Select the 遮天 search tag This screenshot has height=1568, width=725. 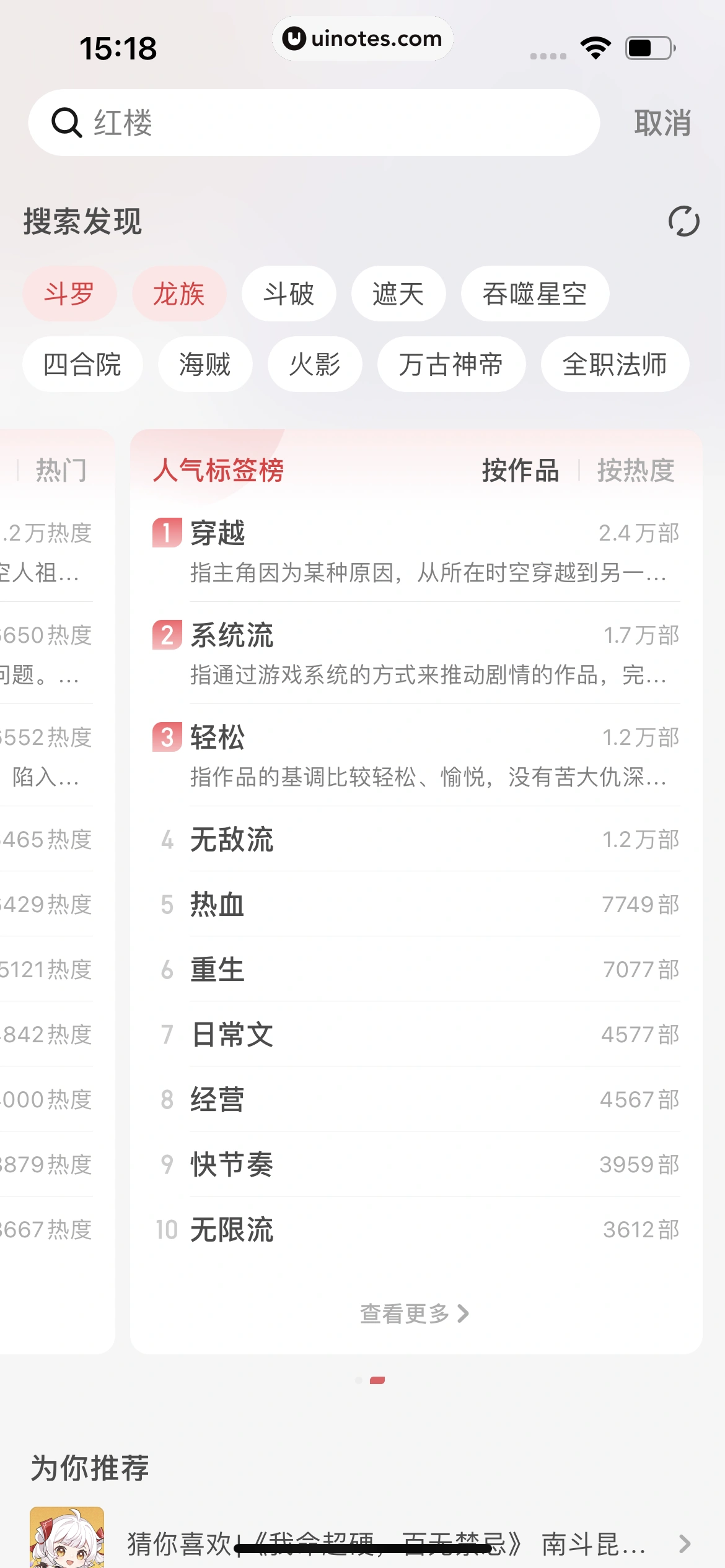pos(398,294)
